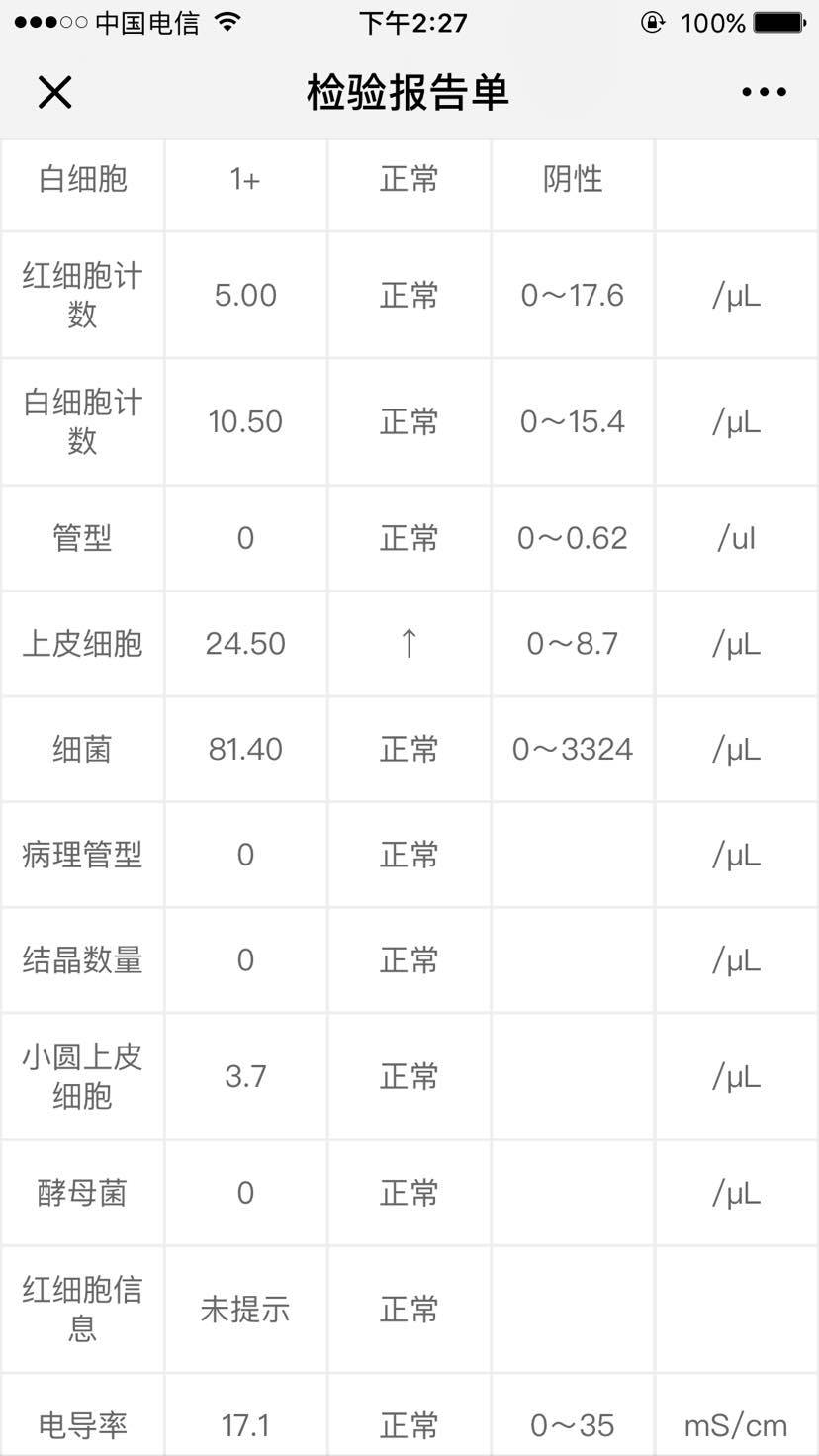Open the three-dot more options menu
This screenshot has width=819, height=1456.
pyautogui.click(x=764, y=92)
